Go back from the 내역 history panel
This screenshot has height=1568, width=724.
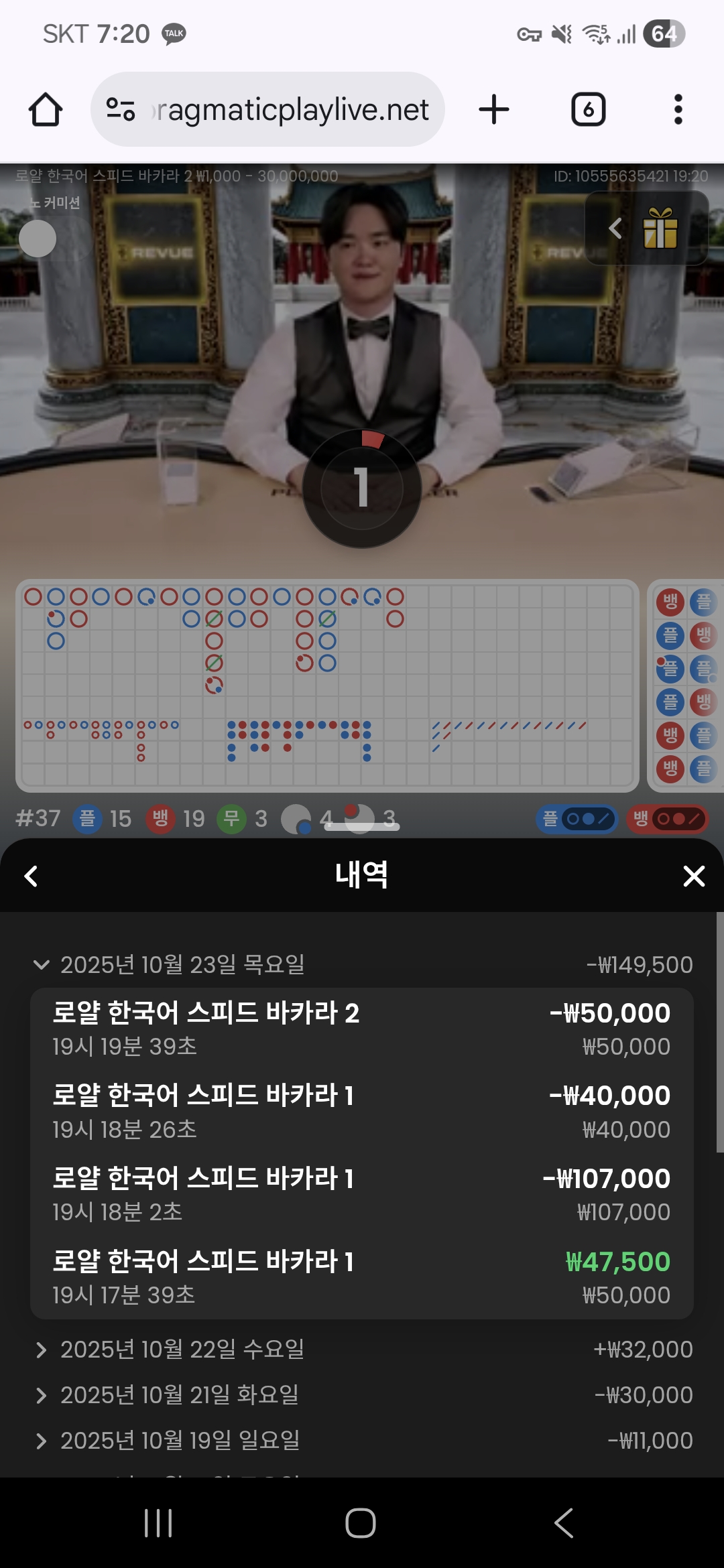click(x=31, y=876)
